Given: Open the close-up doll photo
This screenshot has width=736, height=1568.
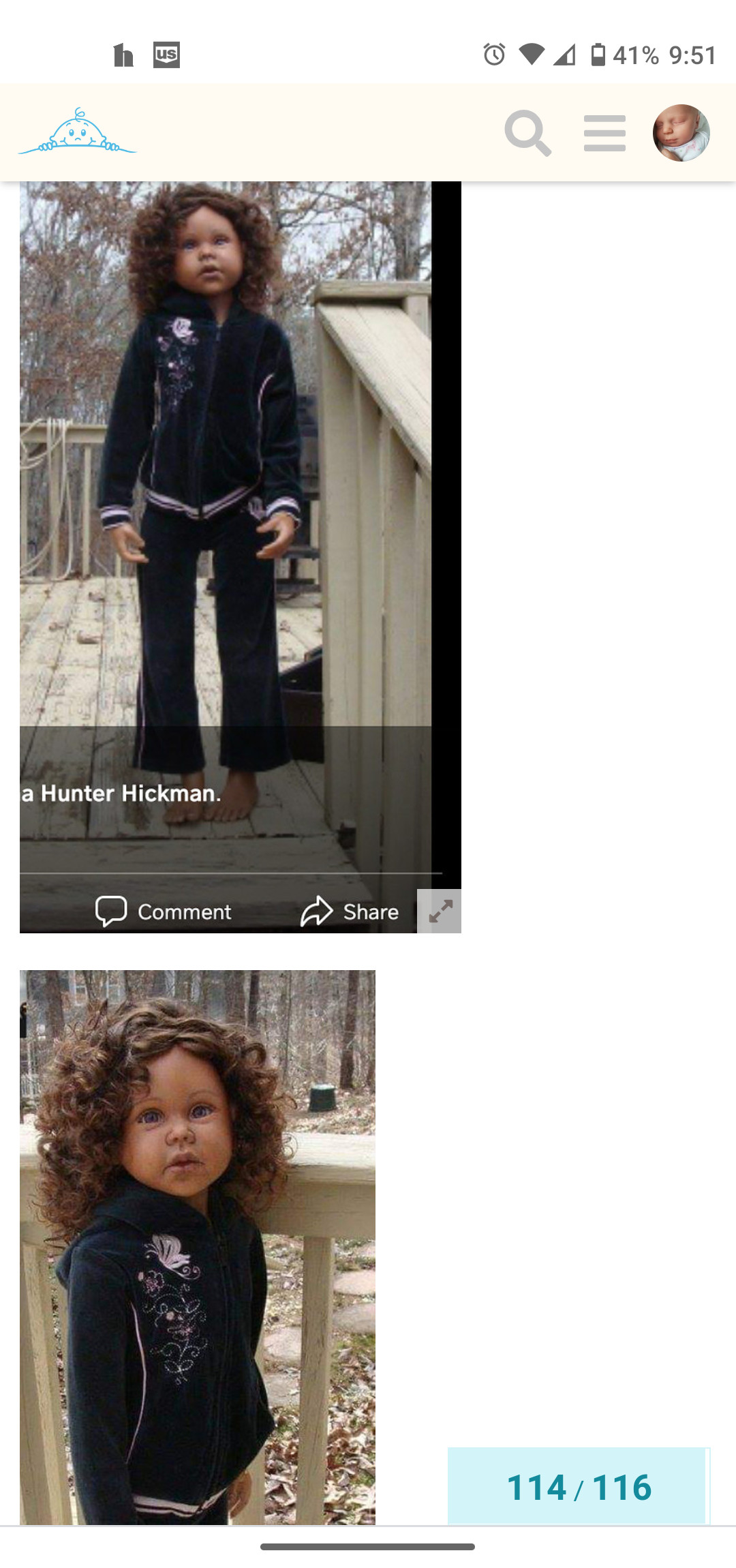Looking at the screenshot, I should [198, 1246].
